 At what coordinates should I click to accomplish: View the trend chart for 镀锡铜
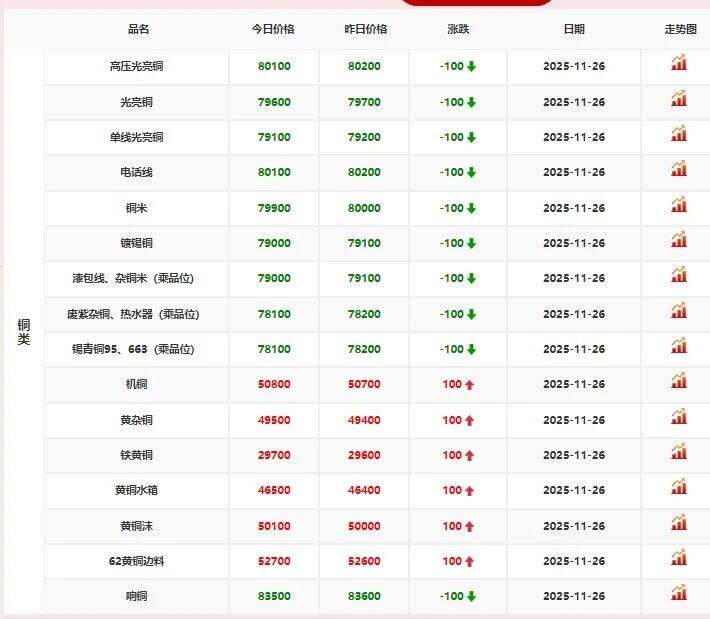679,241
